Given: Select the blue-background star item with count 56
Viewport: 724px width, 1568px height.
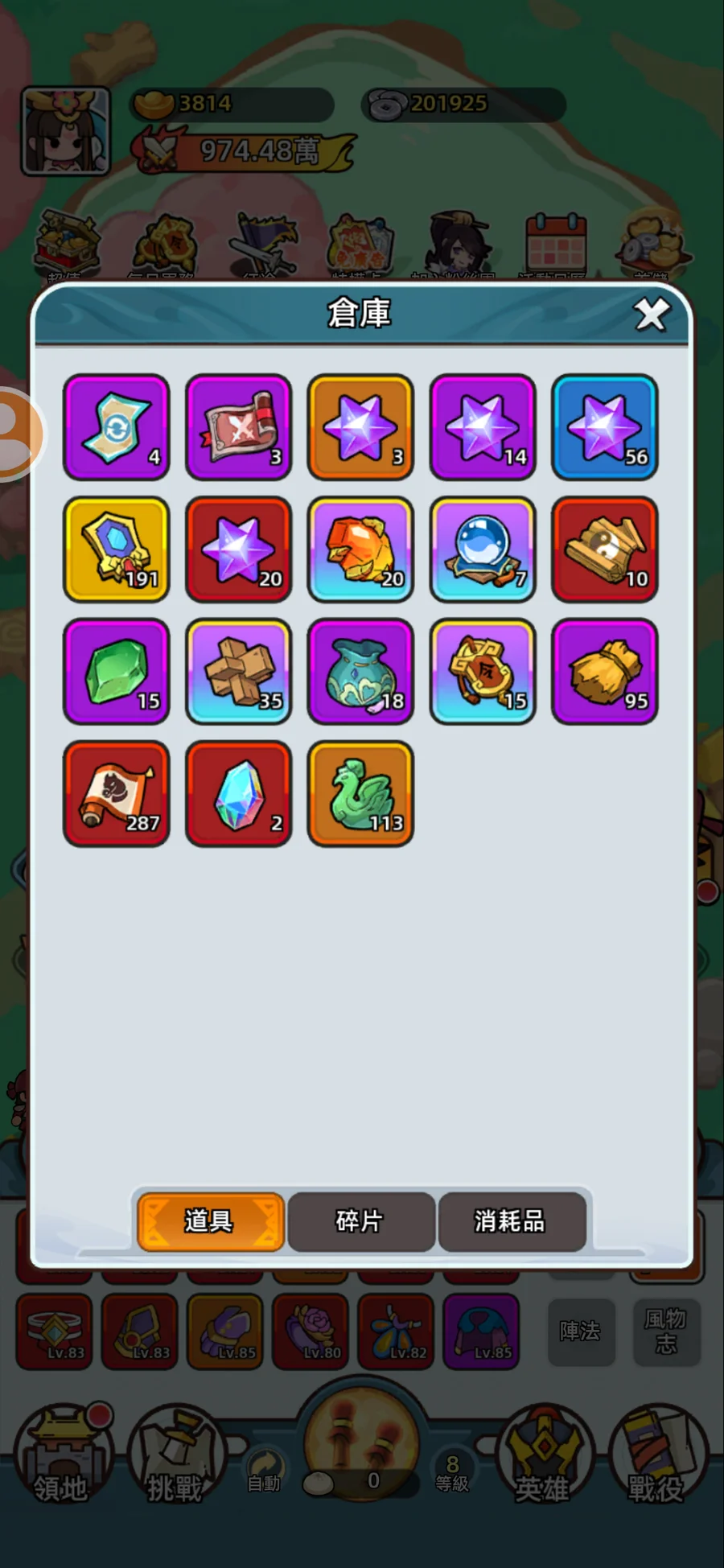Looking at the screenshot, I should (604, 427).
